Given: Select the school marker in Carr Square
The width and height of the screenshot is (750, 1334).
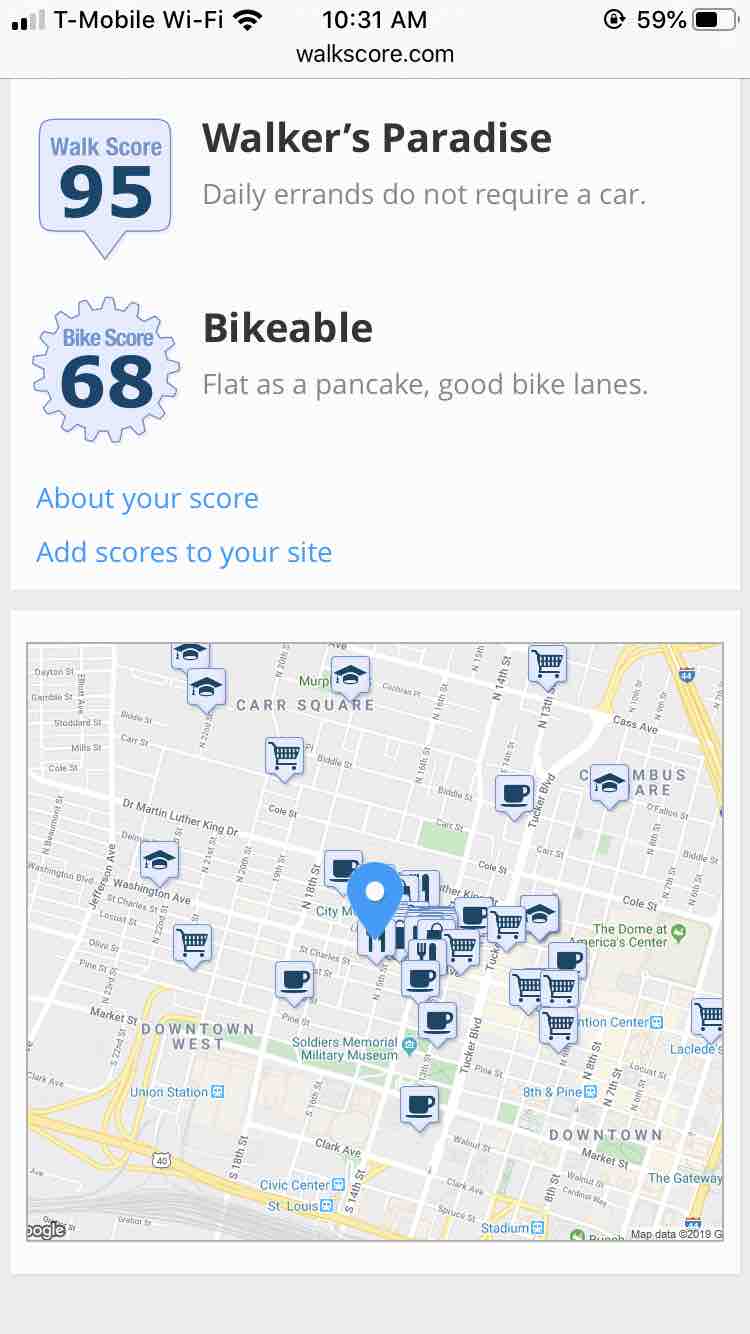Looking at the screenshot, I should (351, 676).
